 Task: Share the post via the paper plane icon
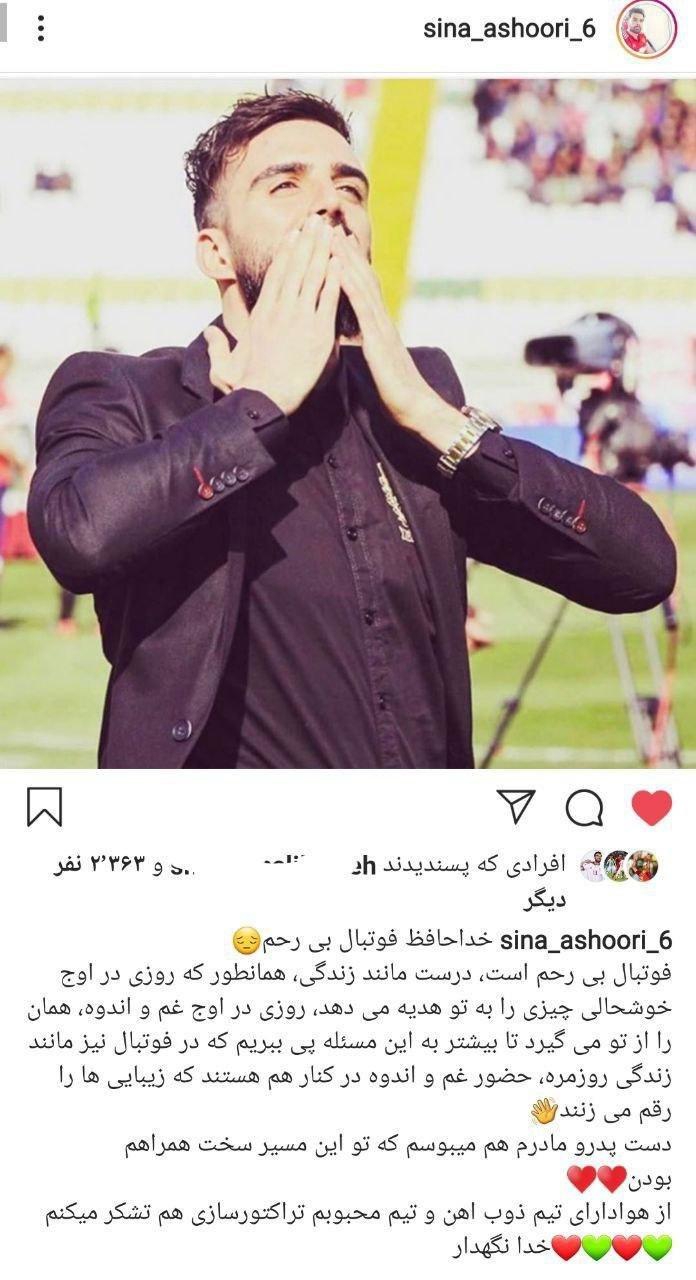(516, 807)
